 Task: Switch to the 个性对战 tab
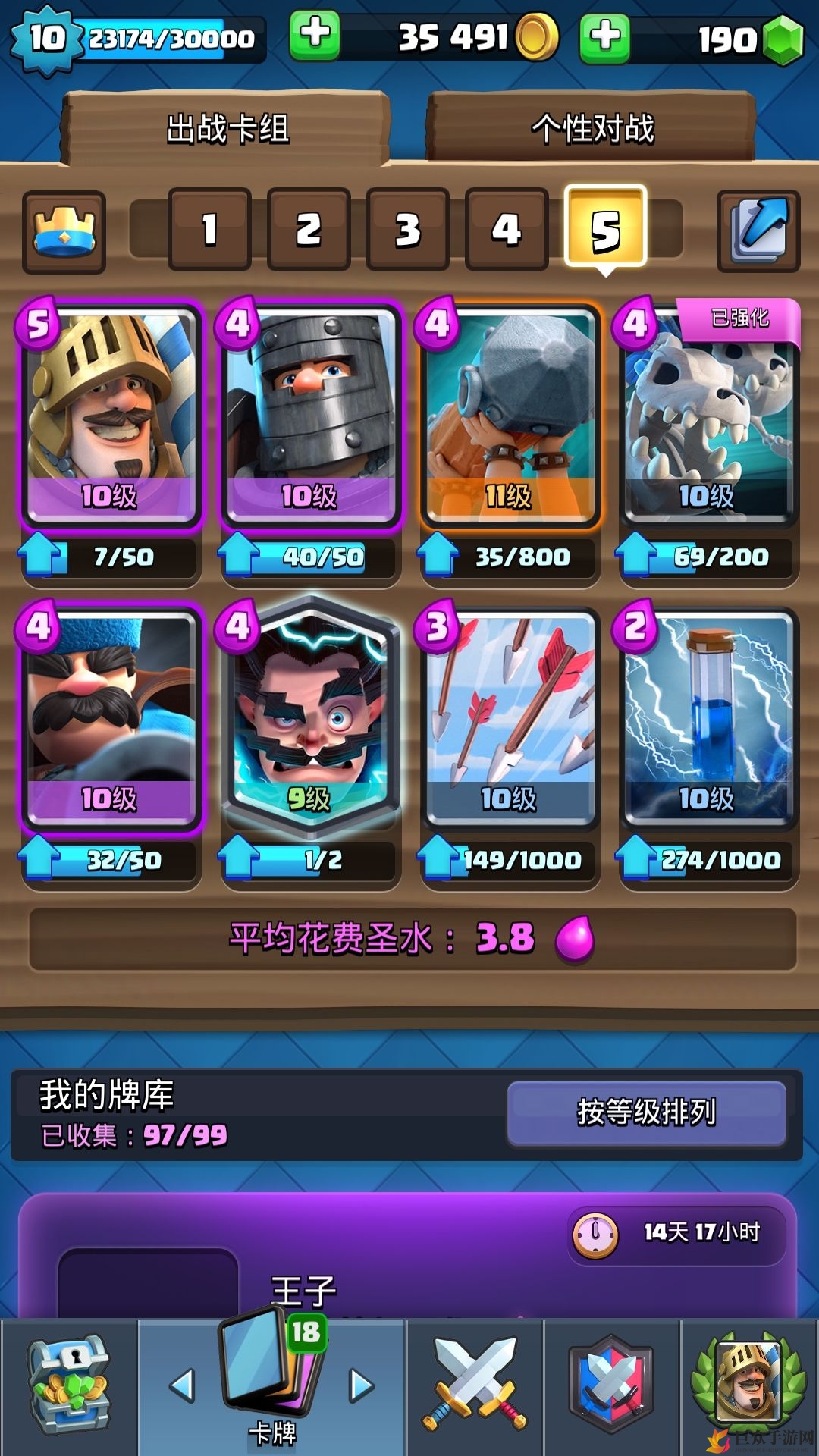592,127
